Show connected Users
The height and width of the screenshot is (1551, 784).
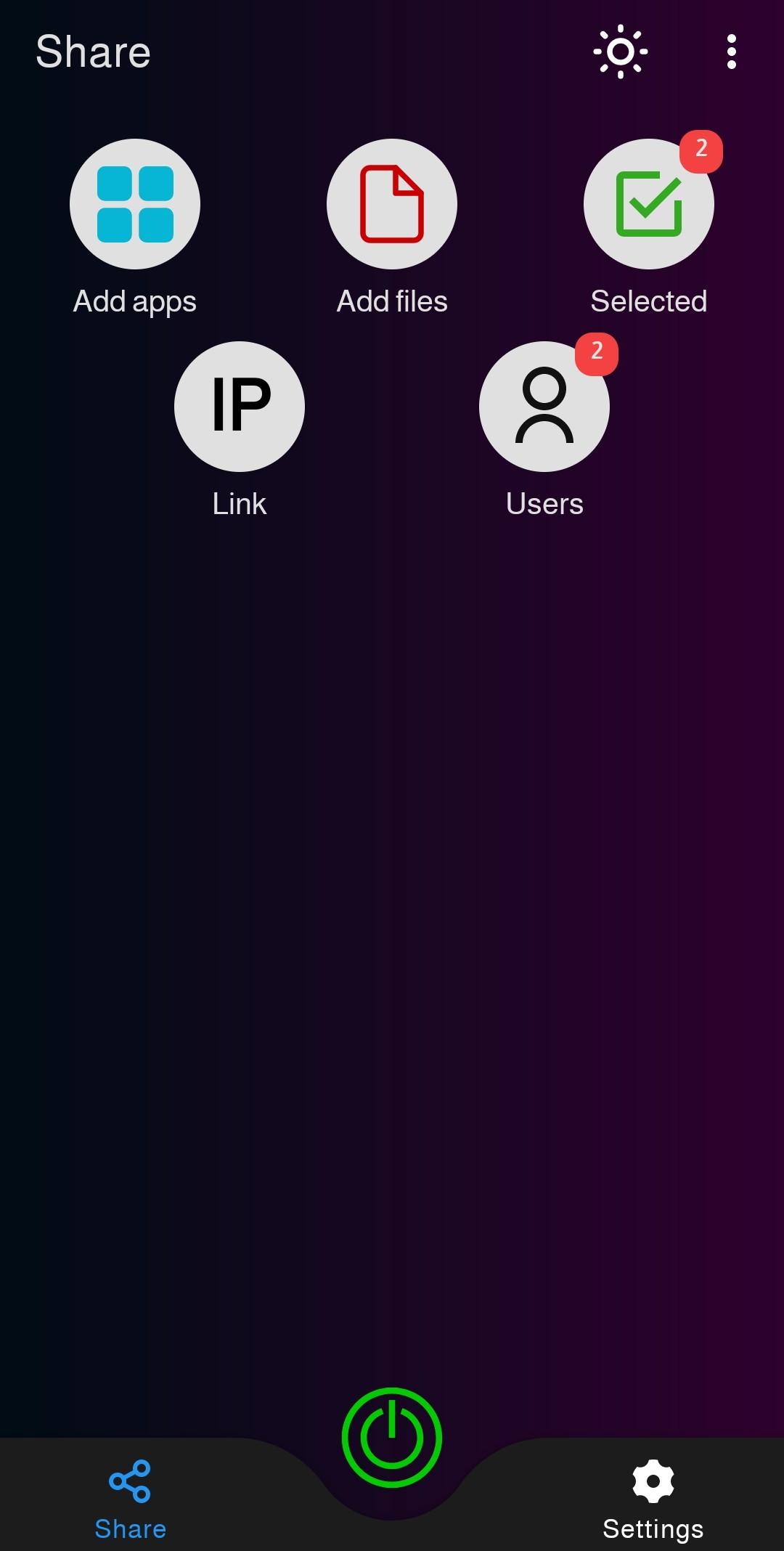tap(544, 407)
